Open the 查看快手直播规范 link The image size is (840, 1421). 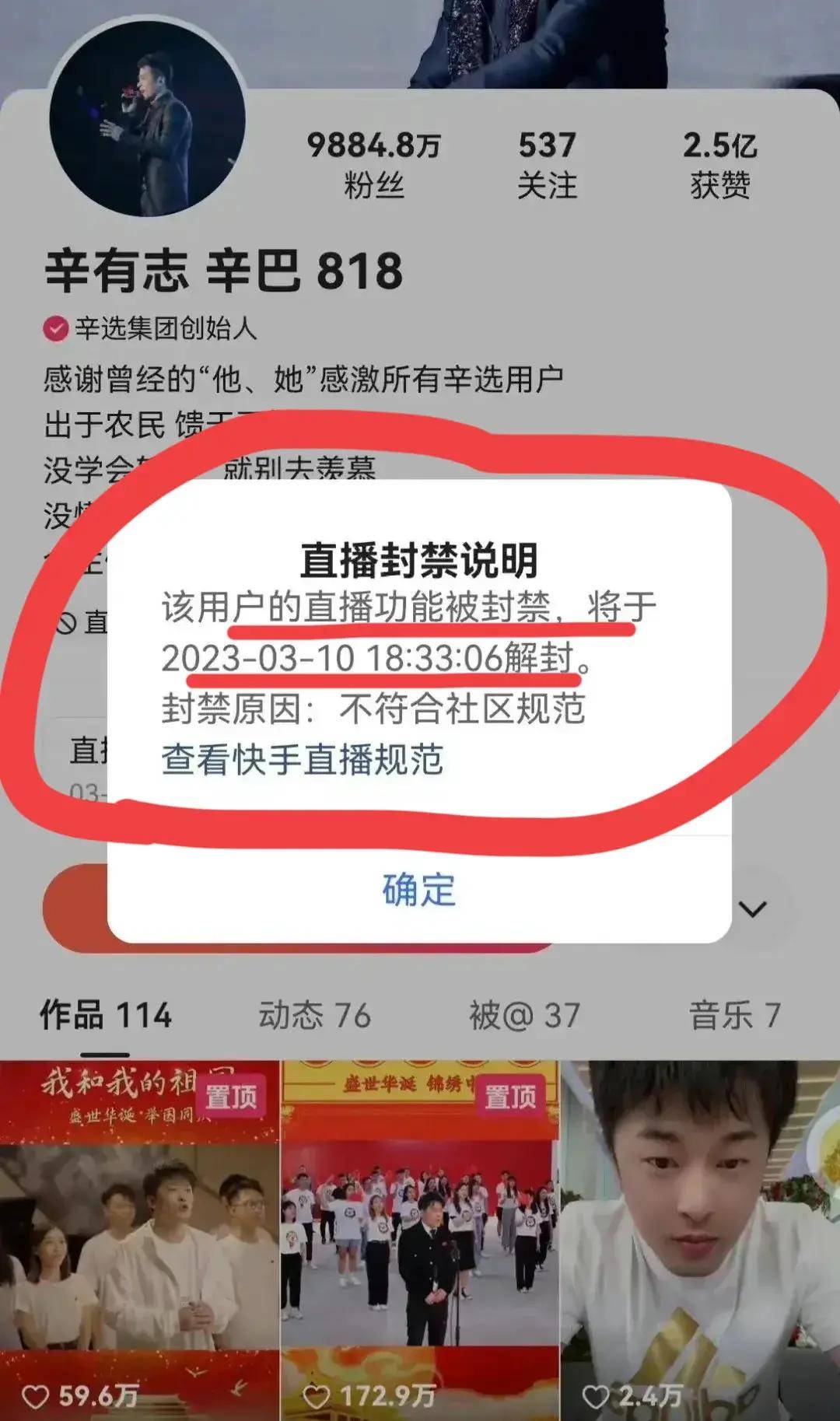pyautogui.click(x=302, y=759)
